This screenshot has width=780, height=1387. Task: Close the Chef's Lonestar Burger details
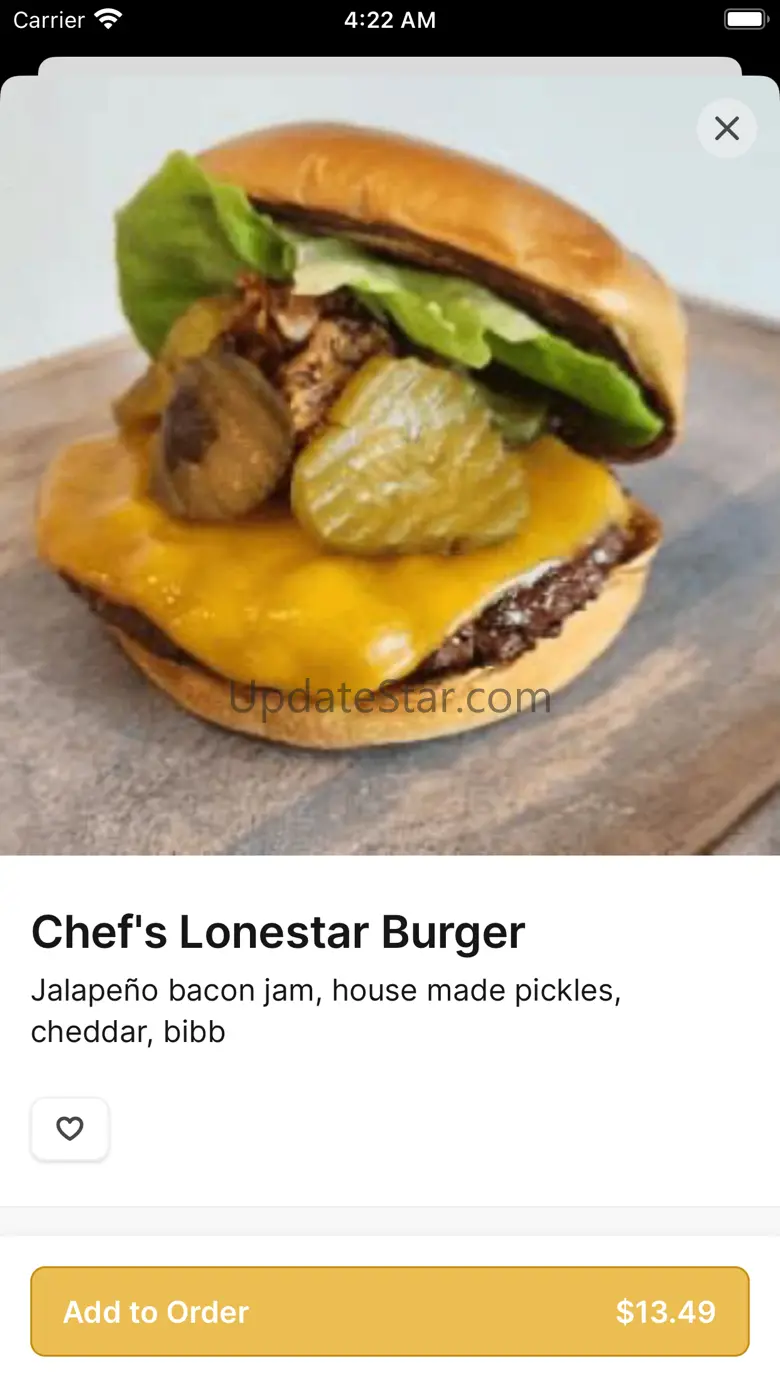[x=726, y=128]
